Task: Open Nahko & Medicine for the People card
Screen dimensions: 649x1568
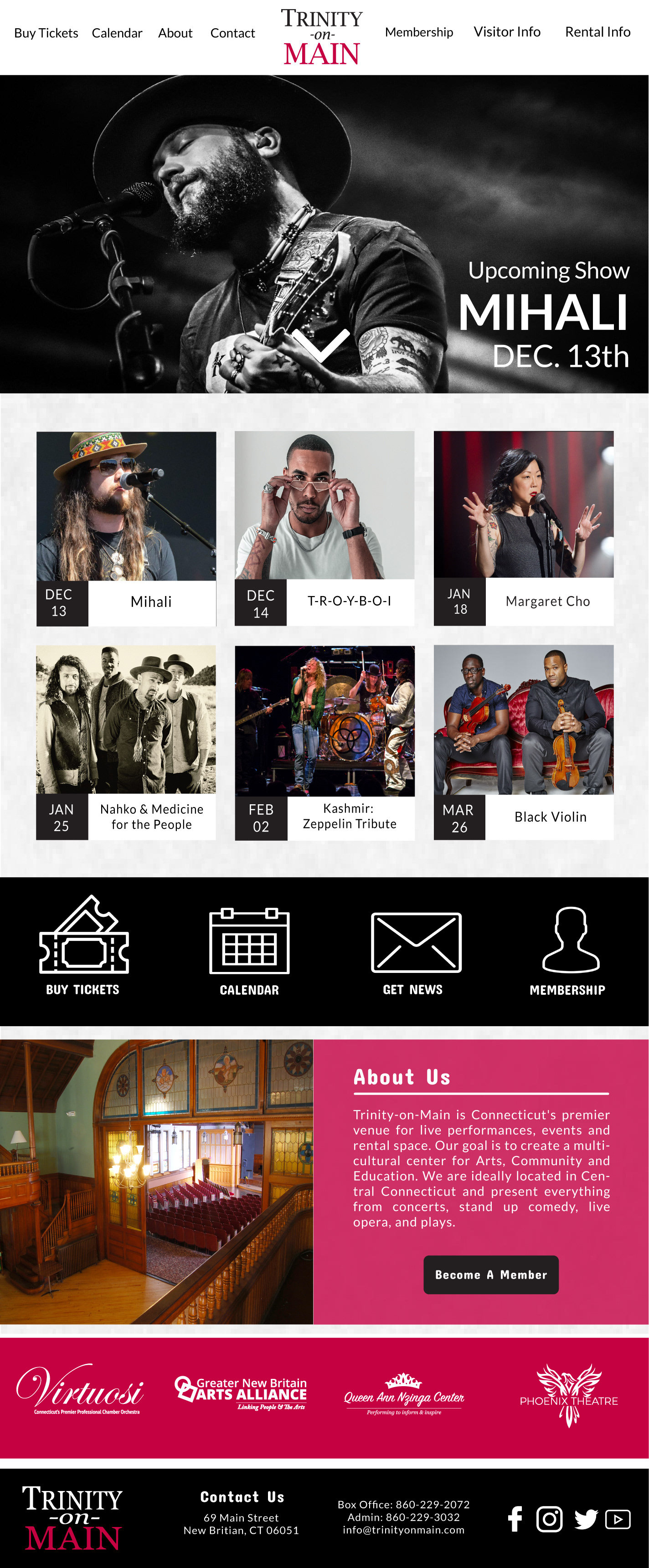Action: click(x=126, y=743)
